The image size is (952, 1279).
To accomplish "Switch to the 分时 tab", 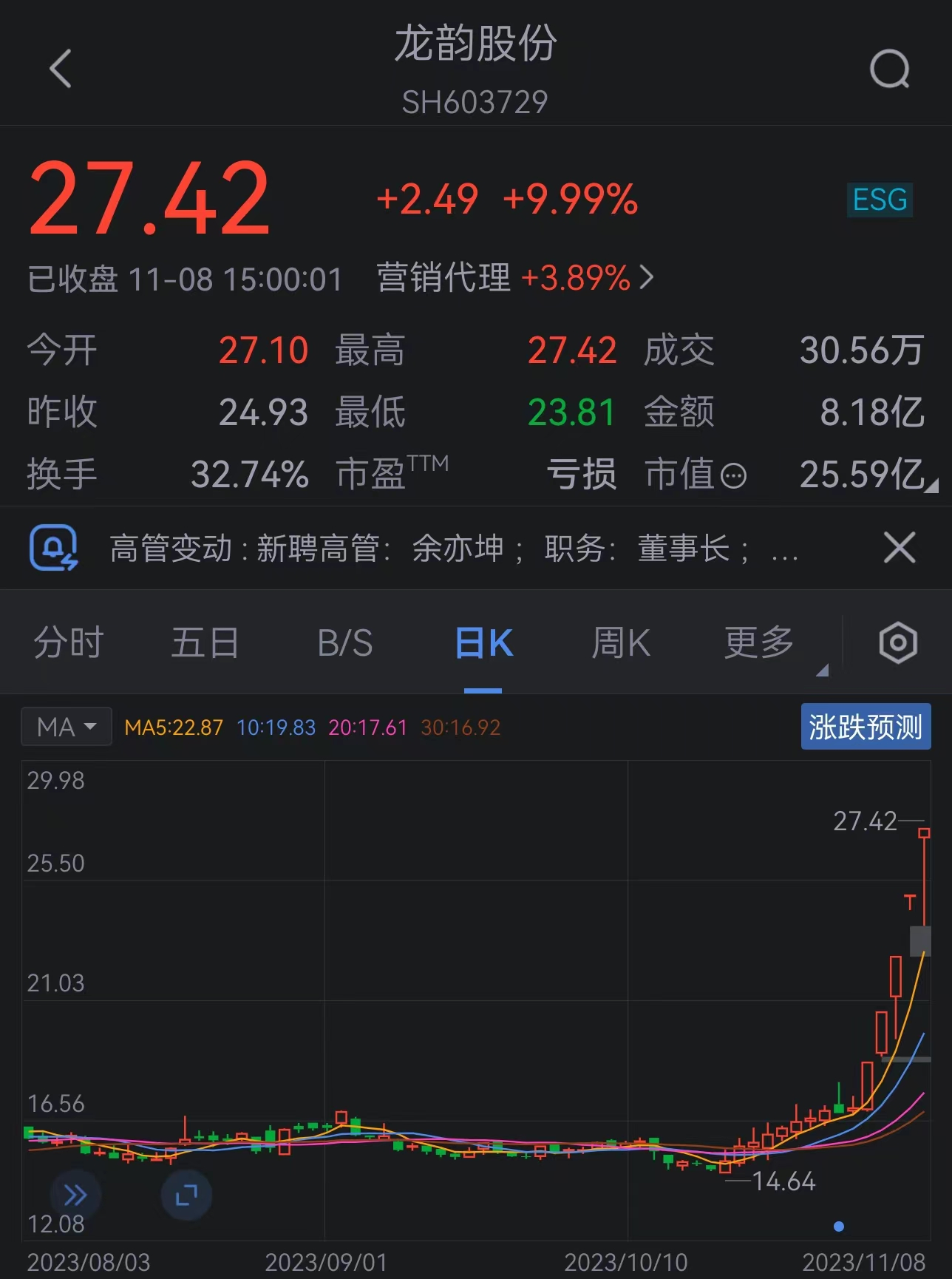I will coord(69,643).
